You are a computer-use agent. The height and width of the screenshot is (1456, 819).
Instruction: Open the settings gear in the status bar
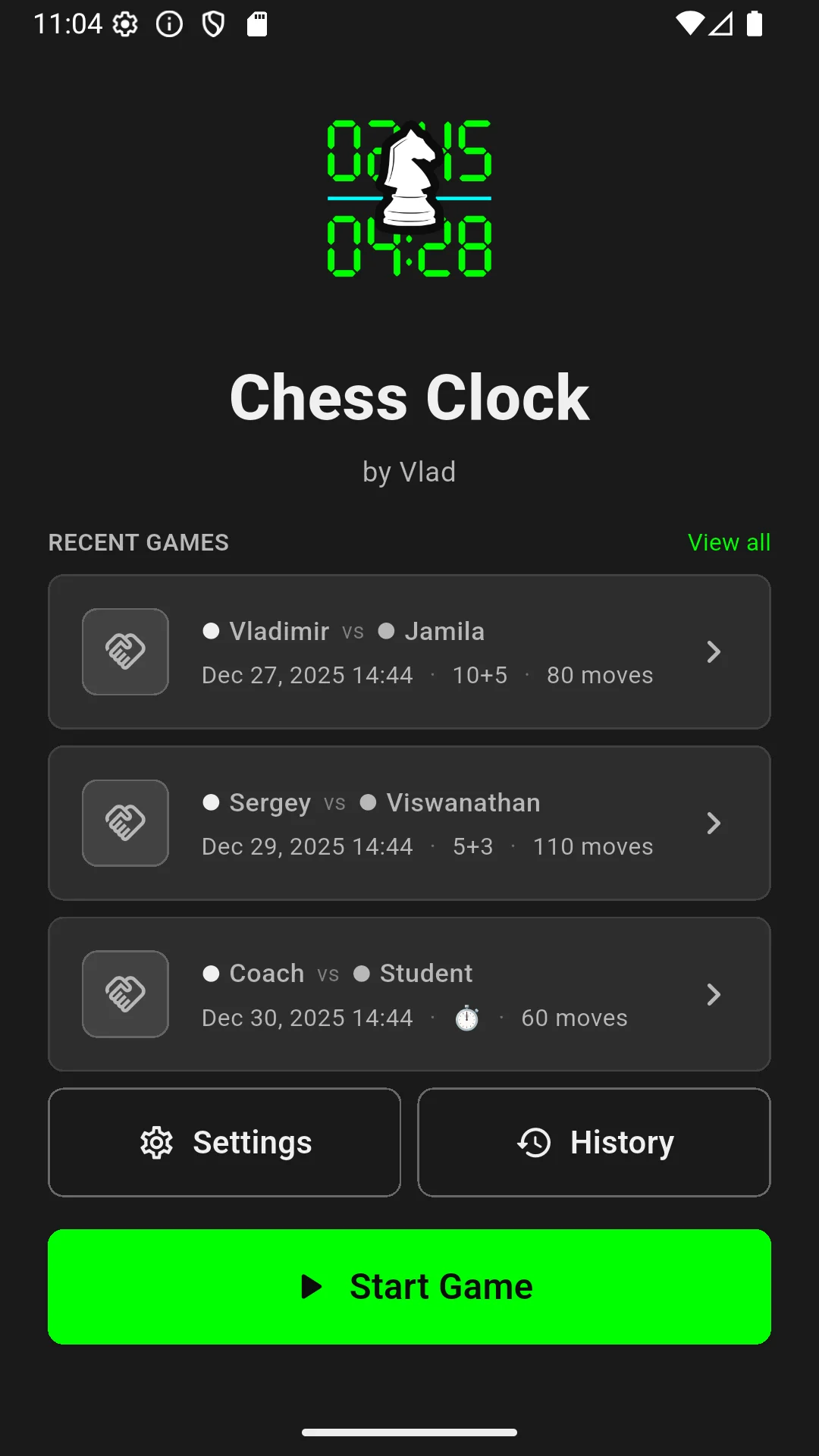pyautogui.click(x=126, y=24)
